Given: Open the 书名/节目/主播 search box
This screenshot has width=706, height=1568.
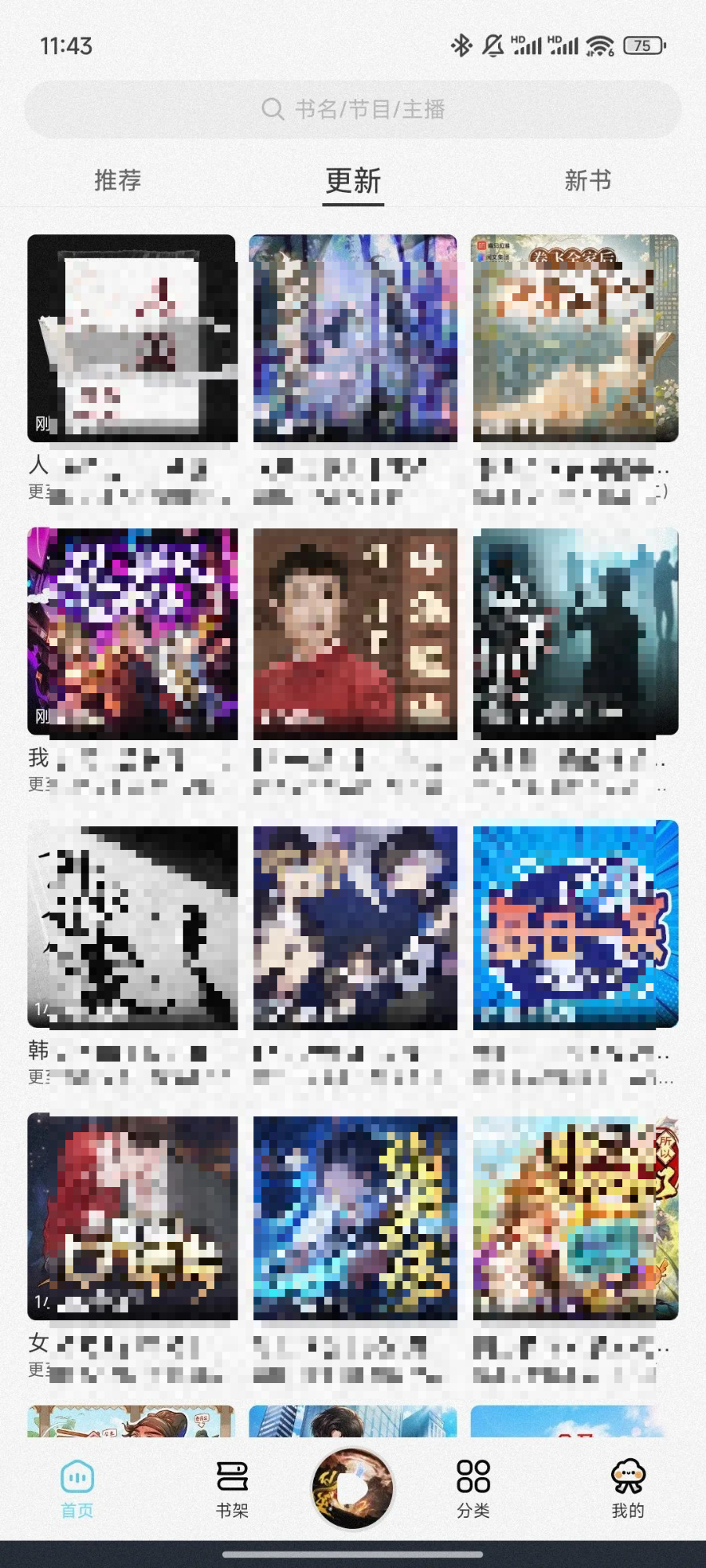Looking at the screenshot, I should click(353, 109).
